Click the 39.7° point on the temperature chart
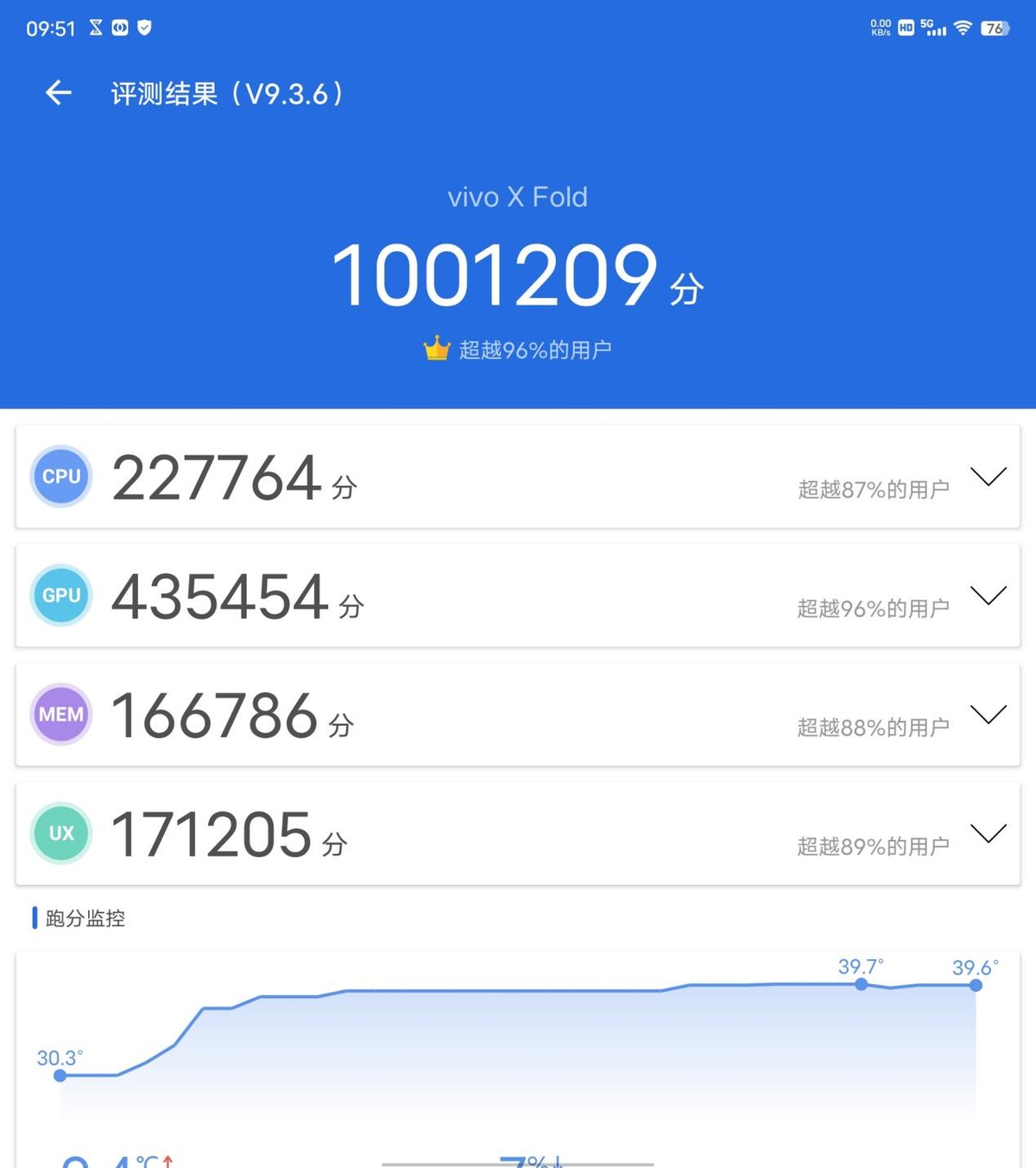 tap(861, 984)
